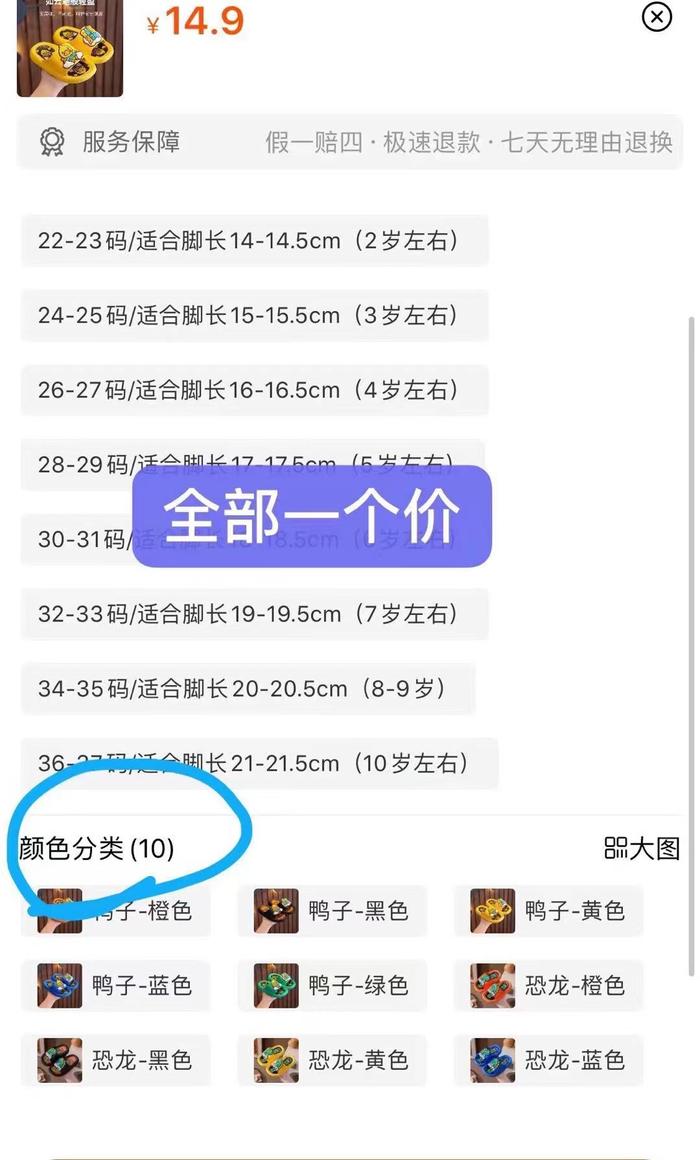This screenshot has height=1160, width=700.
Task: Pick the 鸭子-蓝色 color option
Action: [115, 985]
